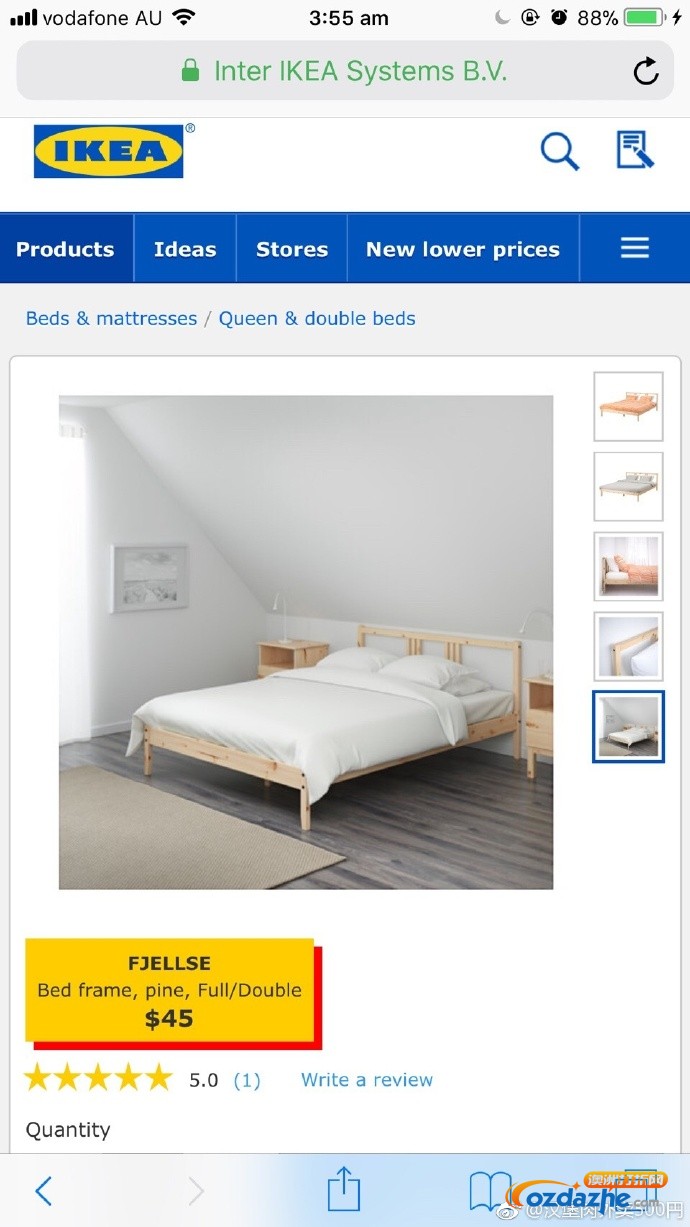Select the orange bedding bed thumbnail
Screen dimensions: 690x1227
(x=628, y=407)
